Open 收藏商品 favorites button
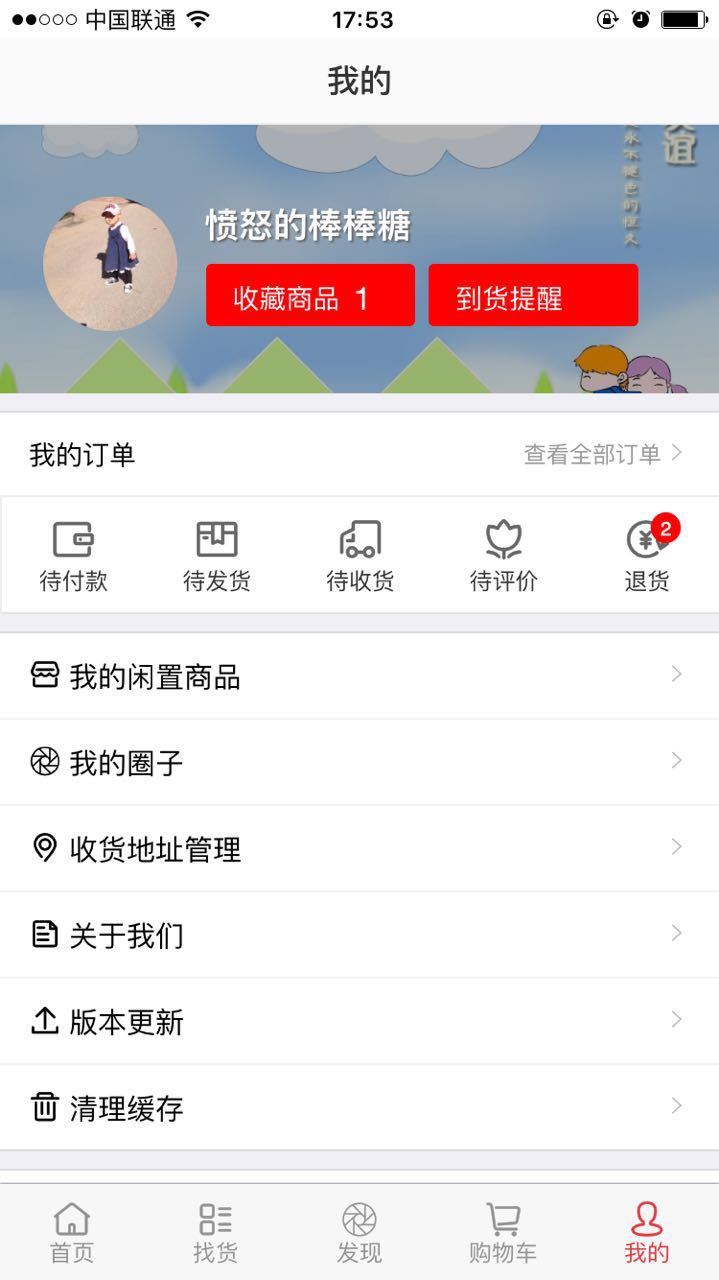Image resolution: width=719 pixels, height=1280 pixels. [310, 296]
